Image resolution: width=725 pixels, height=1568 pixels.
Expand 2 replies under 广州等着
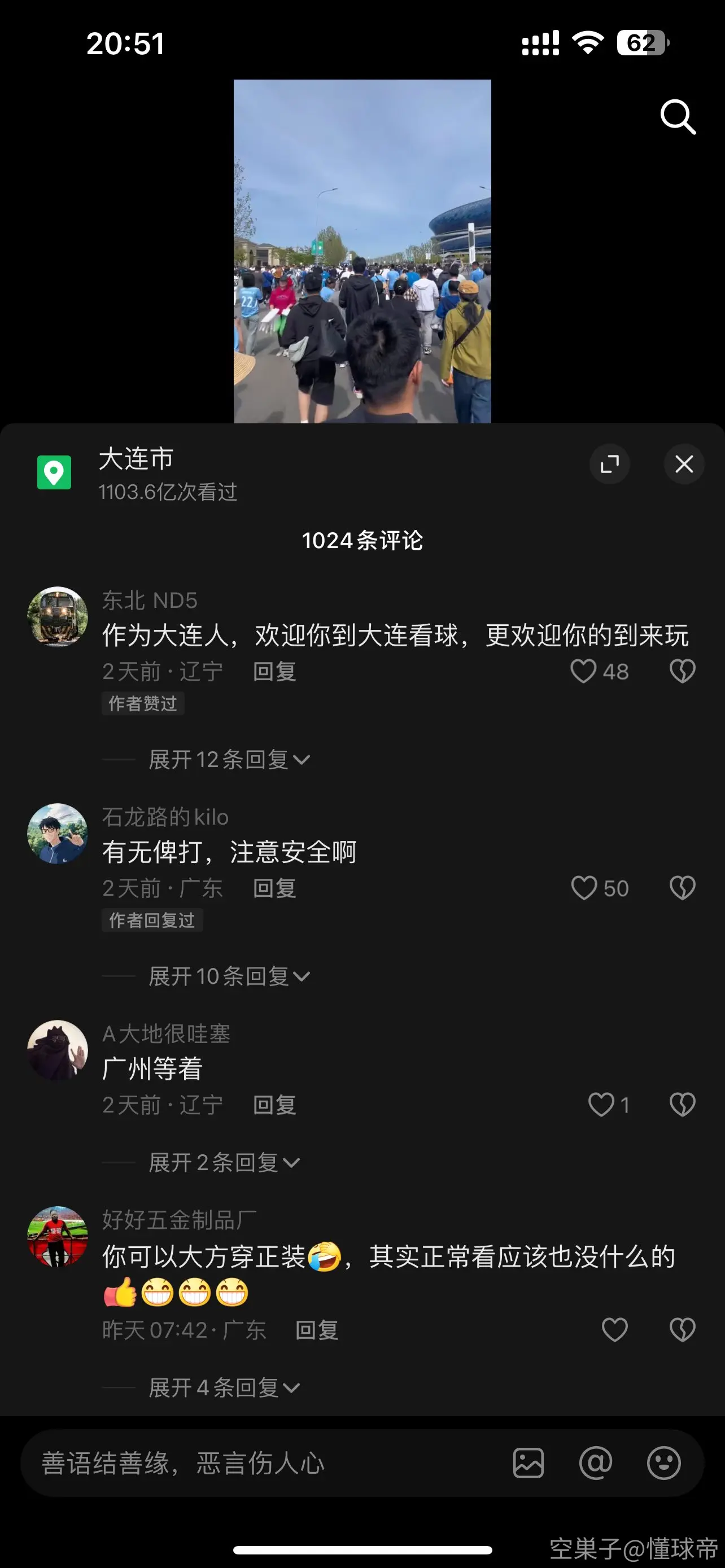coord(225,1163)
